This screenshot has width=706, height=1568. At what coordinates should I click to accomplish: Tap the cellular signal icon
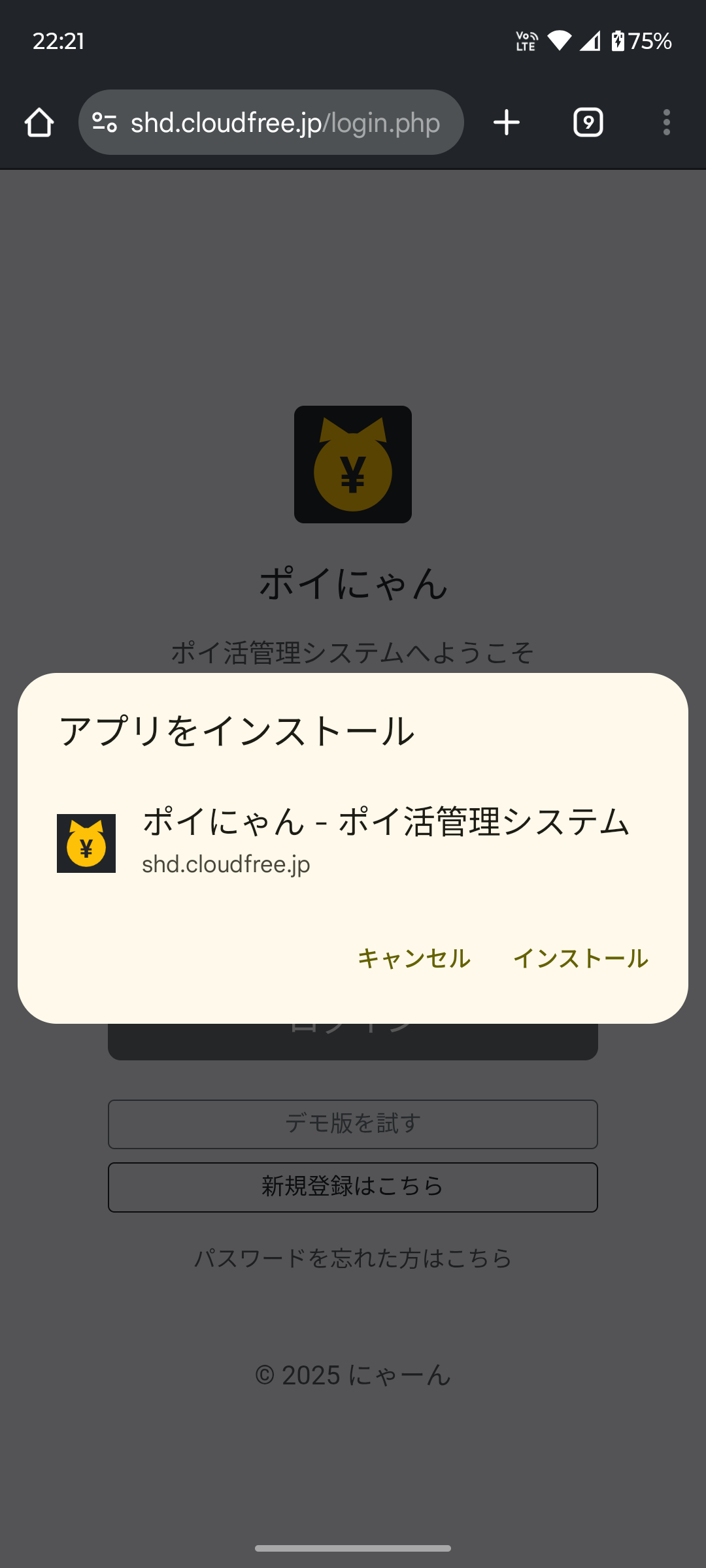click(590, 41)
